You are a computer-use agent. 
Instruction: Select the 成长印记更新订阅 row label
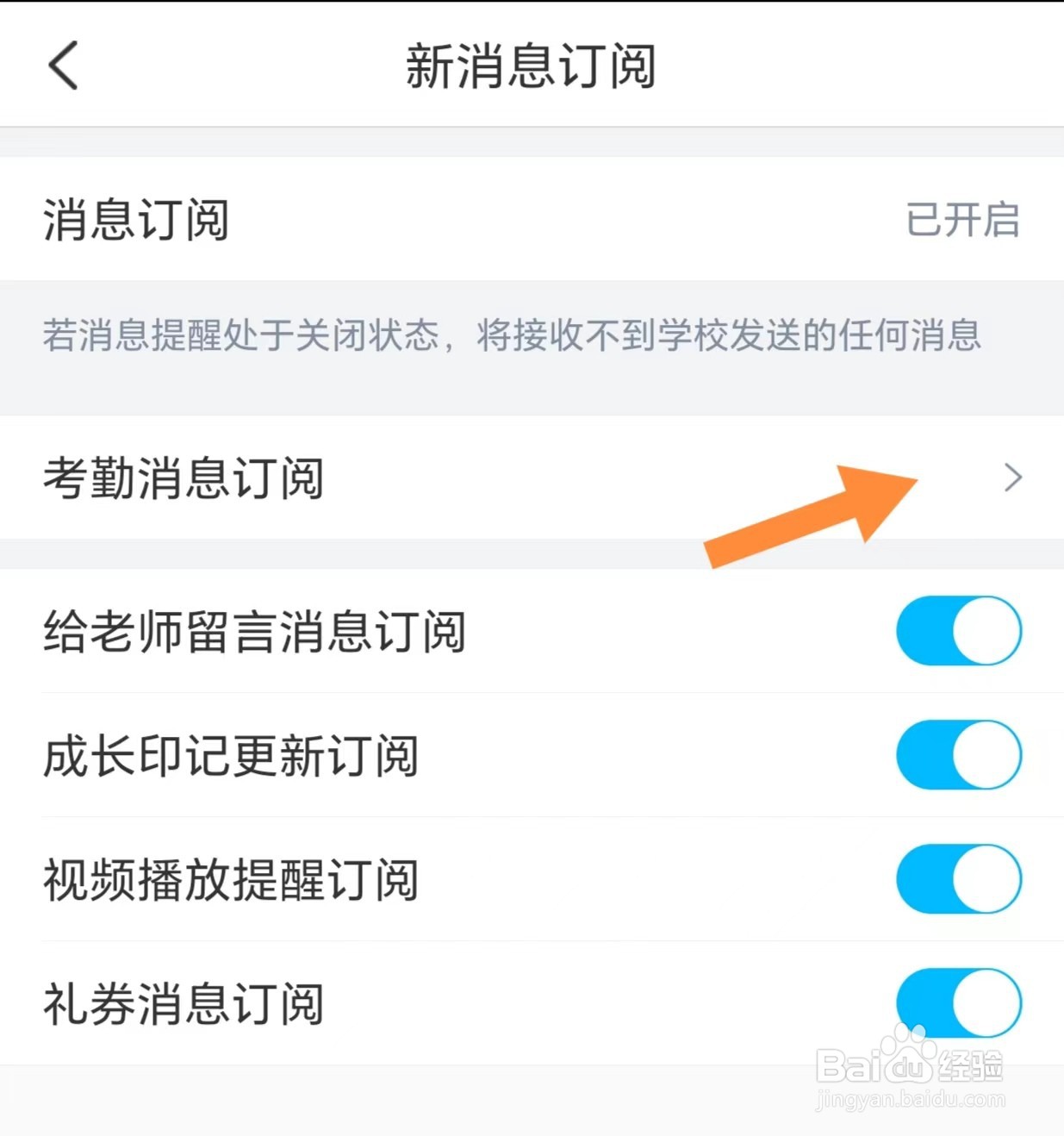pos(231,755)
